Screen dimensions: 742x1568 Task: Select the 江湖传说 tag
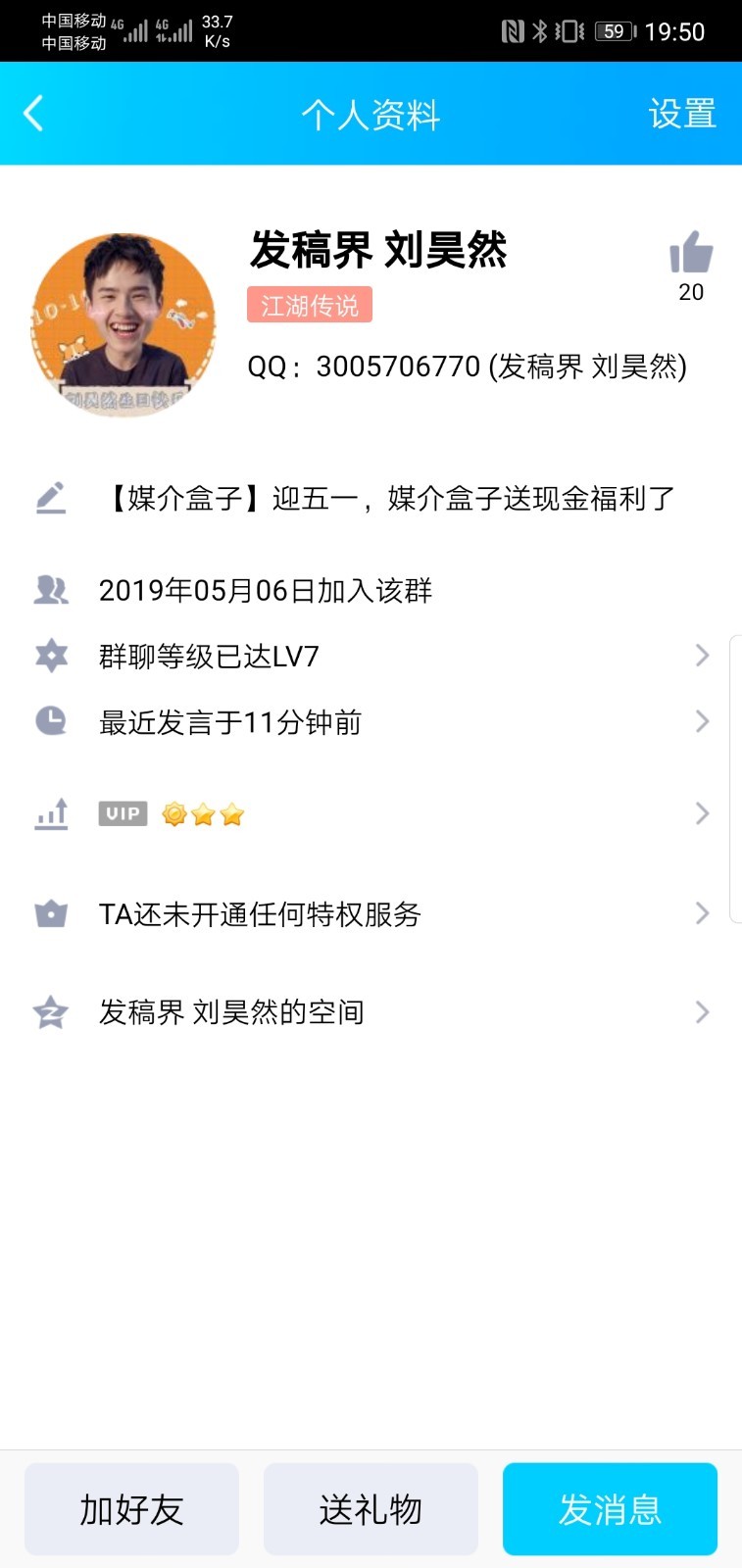[310, 306]
